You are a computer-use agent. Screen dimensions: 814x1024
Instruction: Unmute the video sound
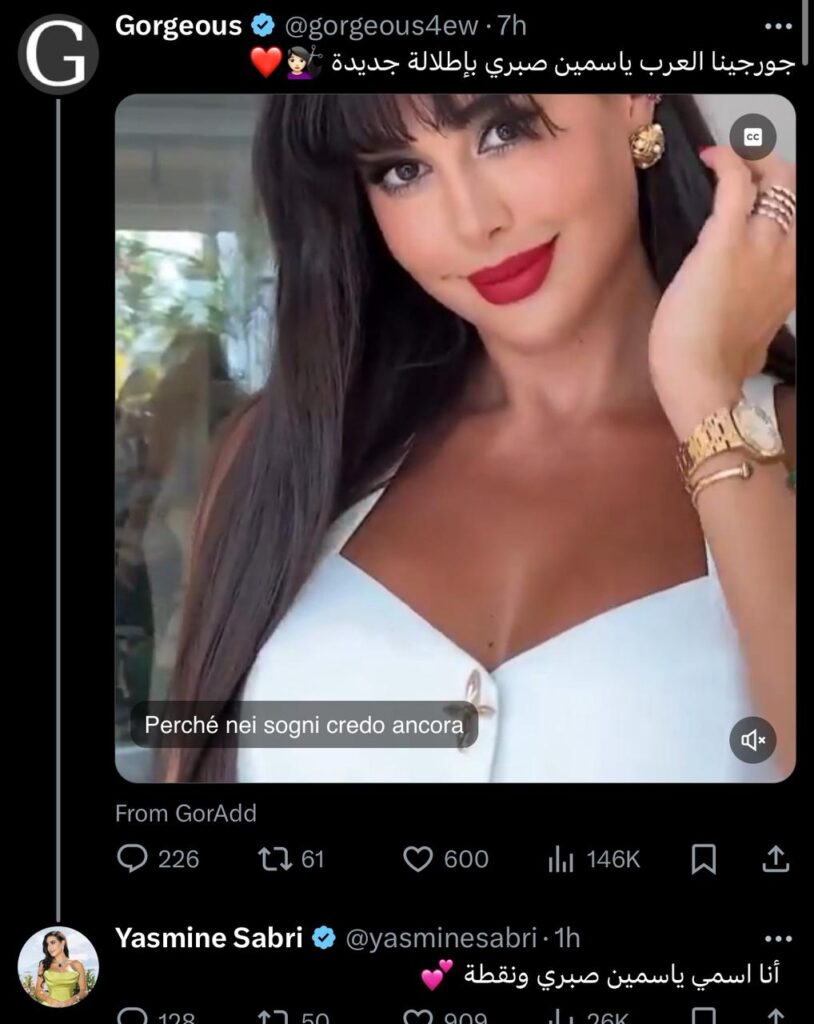752,740
